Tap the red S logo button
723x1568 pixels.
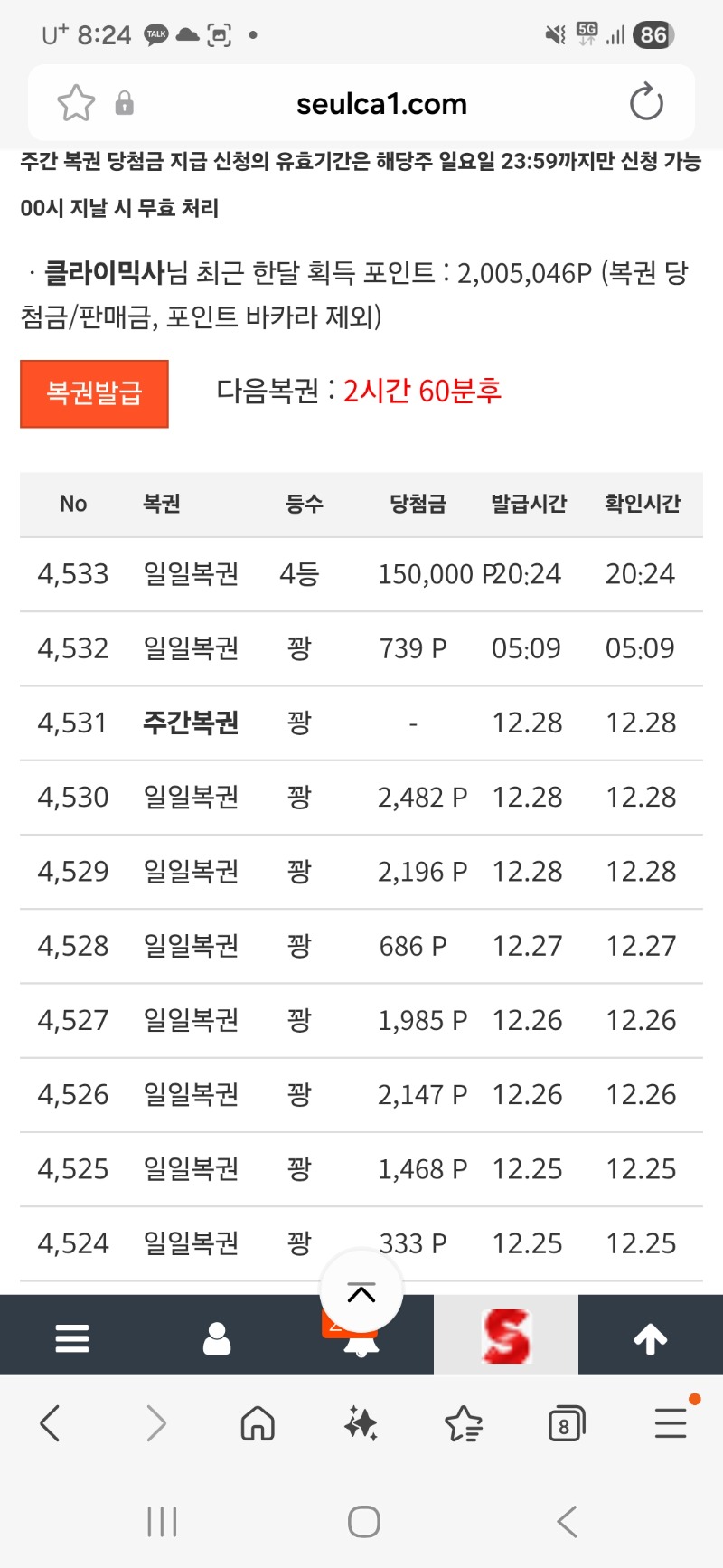pyautogui.click(x=506, y=1336)
